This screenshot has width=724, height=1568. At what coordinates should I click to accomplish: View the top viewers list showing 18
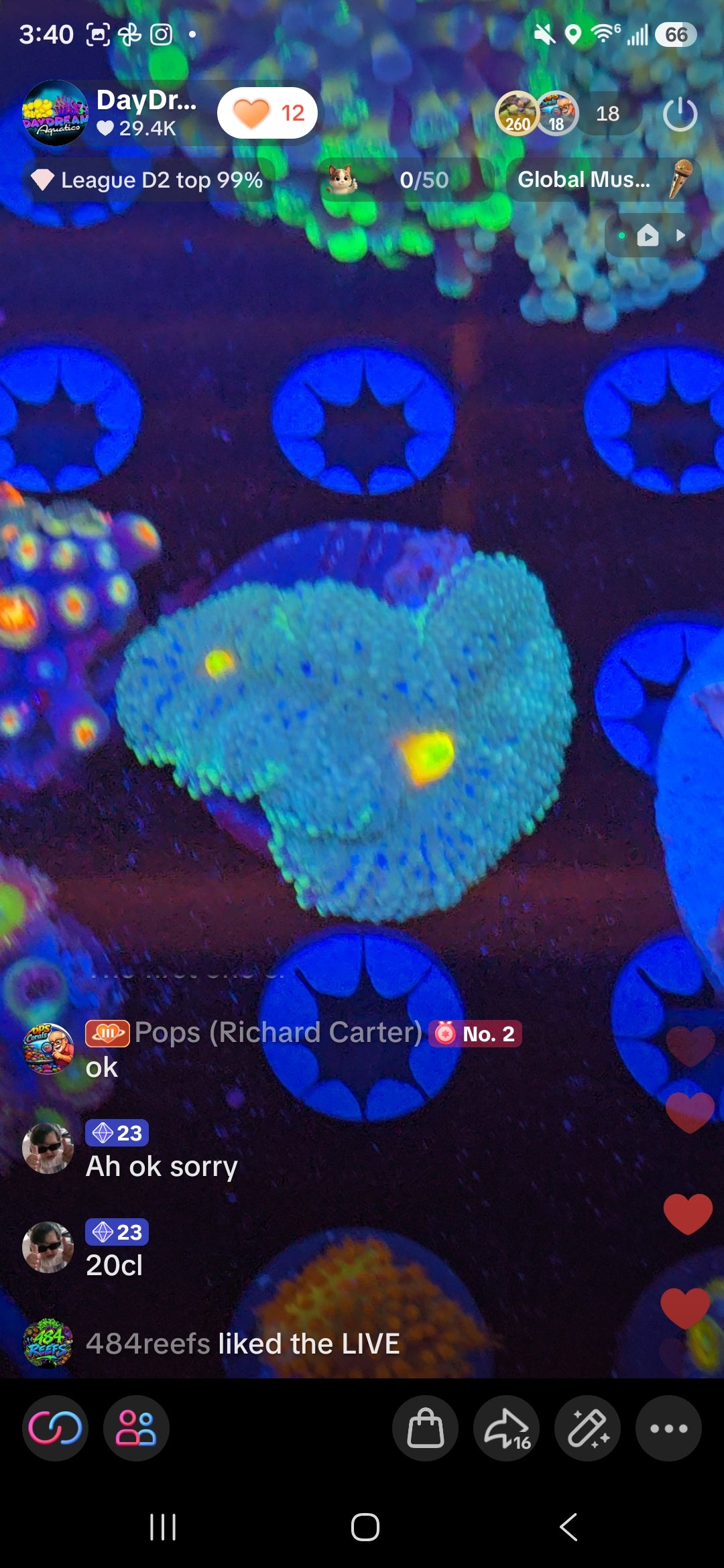[x=607, y=114]
